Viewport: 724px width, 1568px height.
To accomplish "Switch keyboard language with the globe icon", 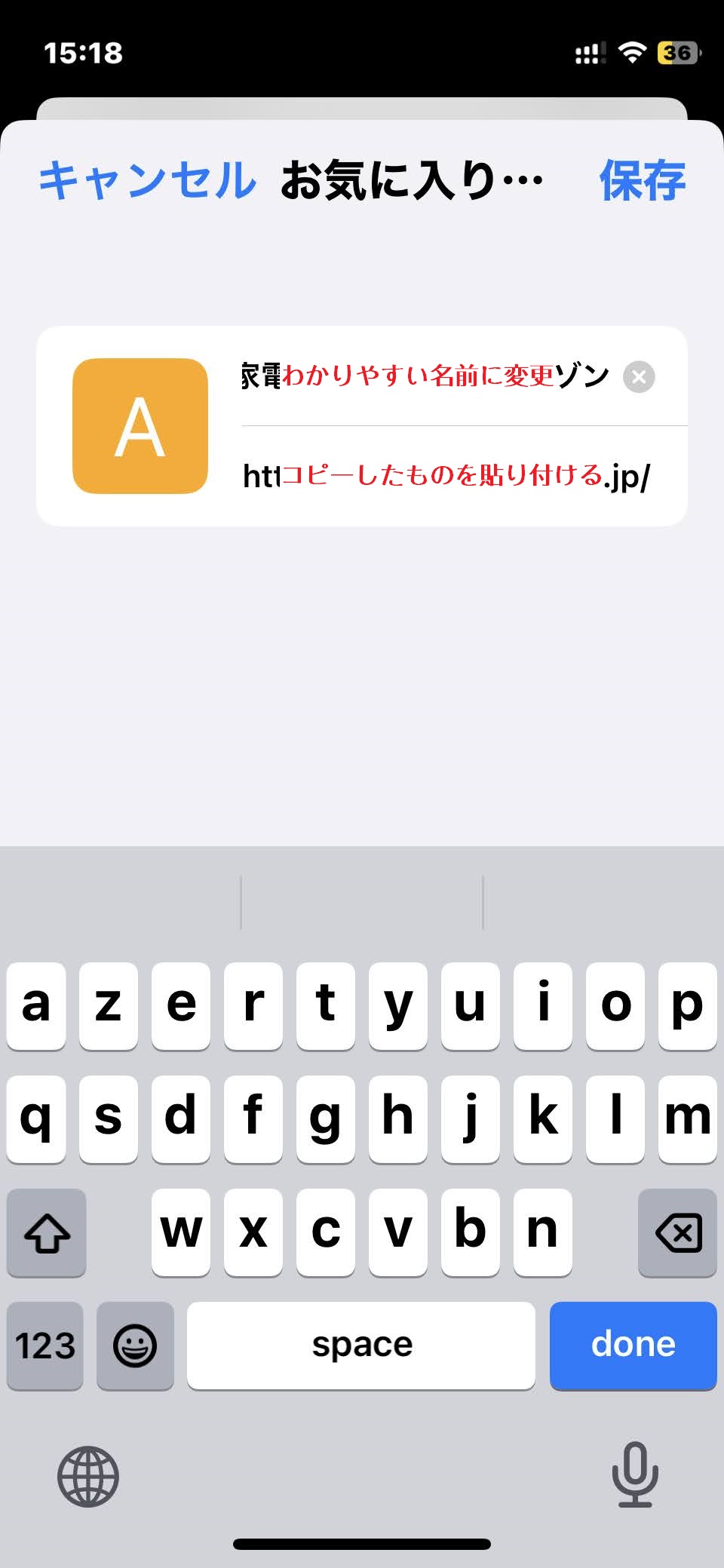I will [88, 1476].
